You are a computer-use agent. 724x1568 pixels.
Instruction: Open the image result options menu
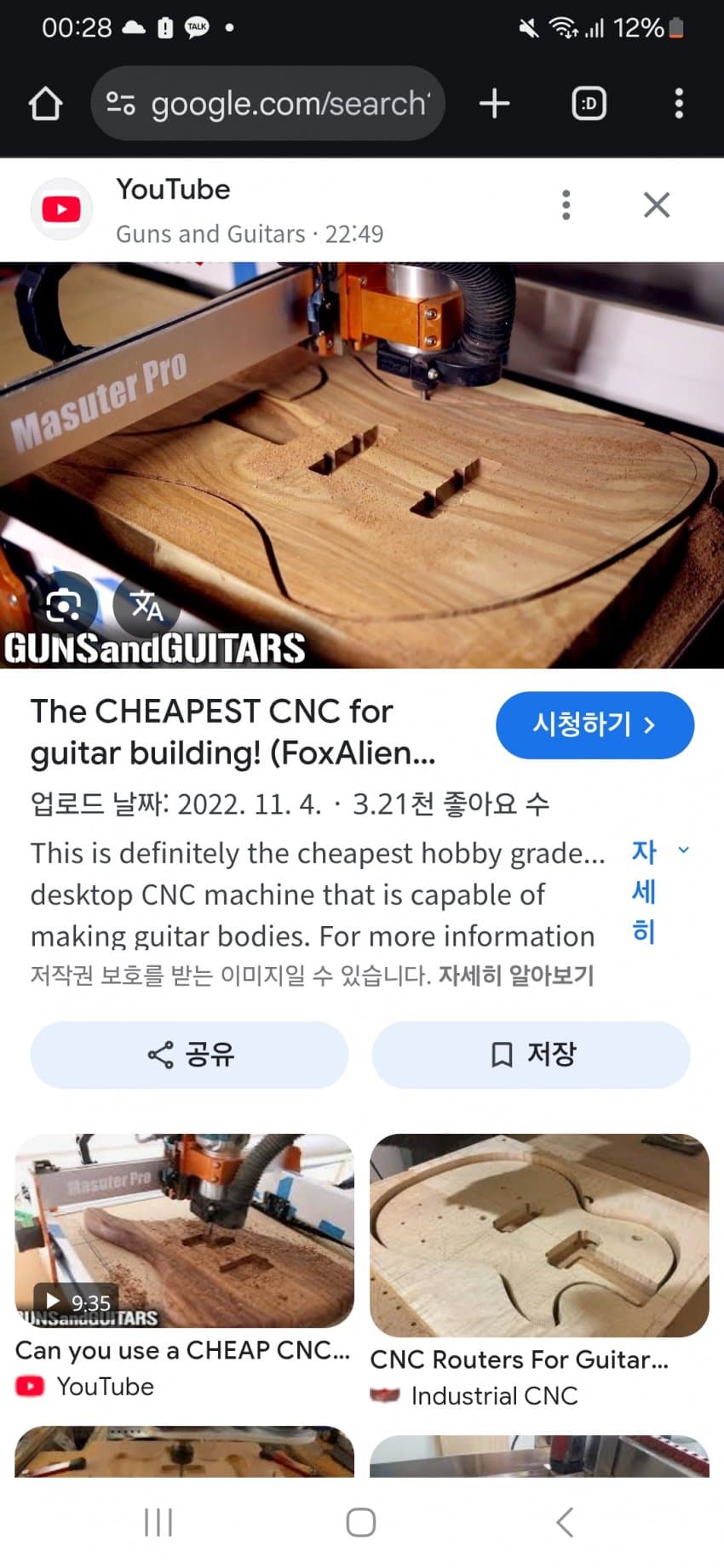[566, 205]
